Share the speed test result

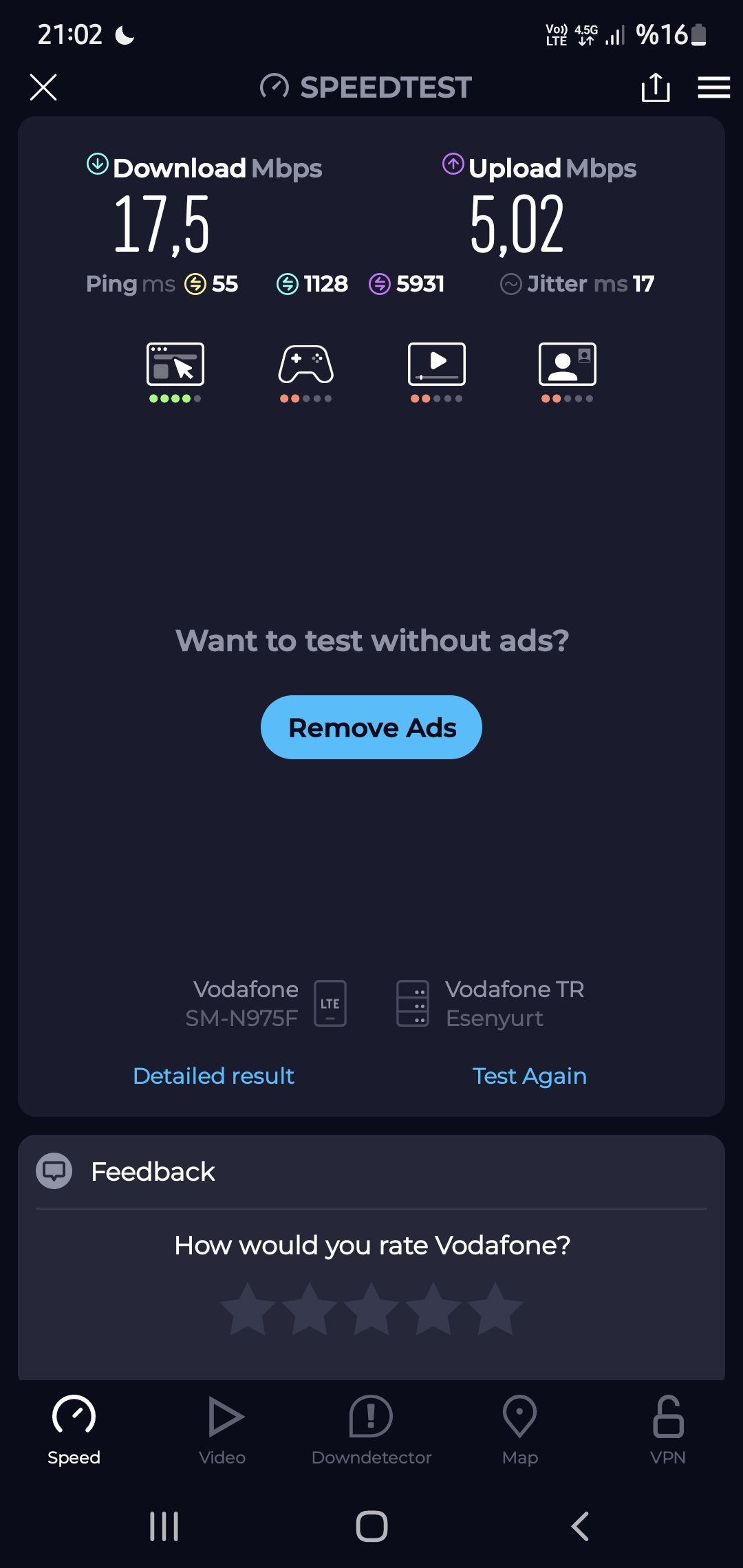coord(655,87)
